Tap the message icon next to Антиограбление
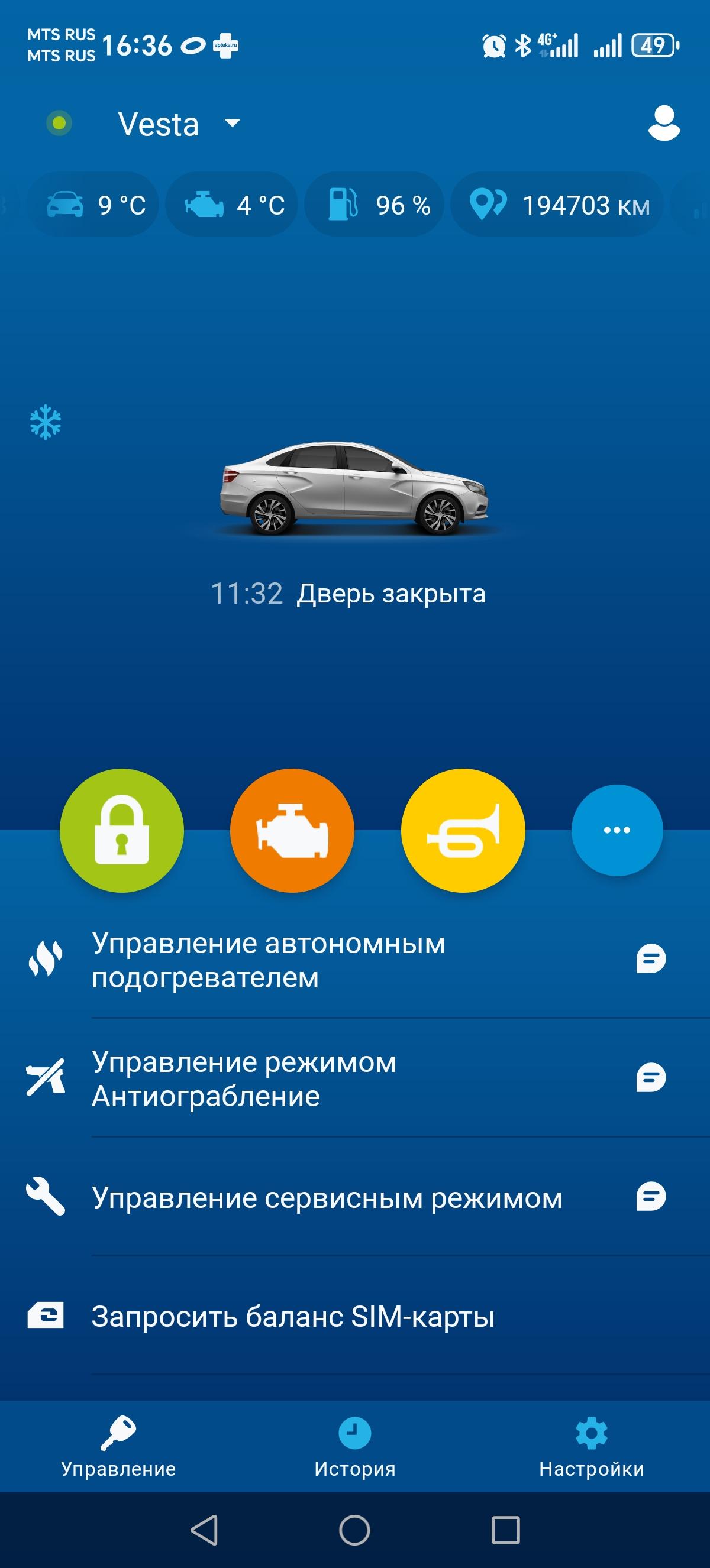 [x=650, y=1078]
